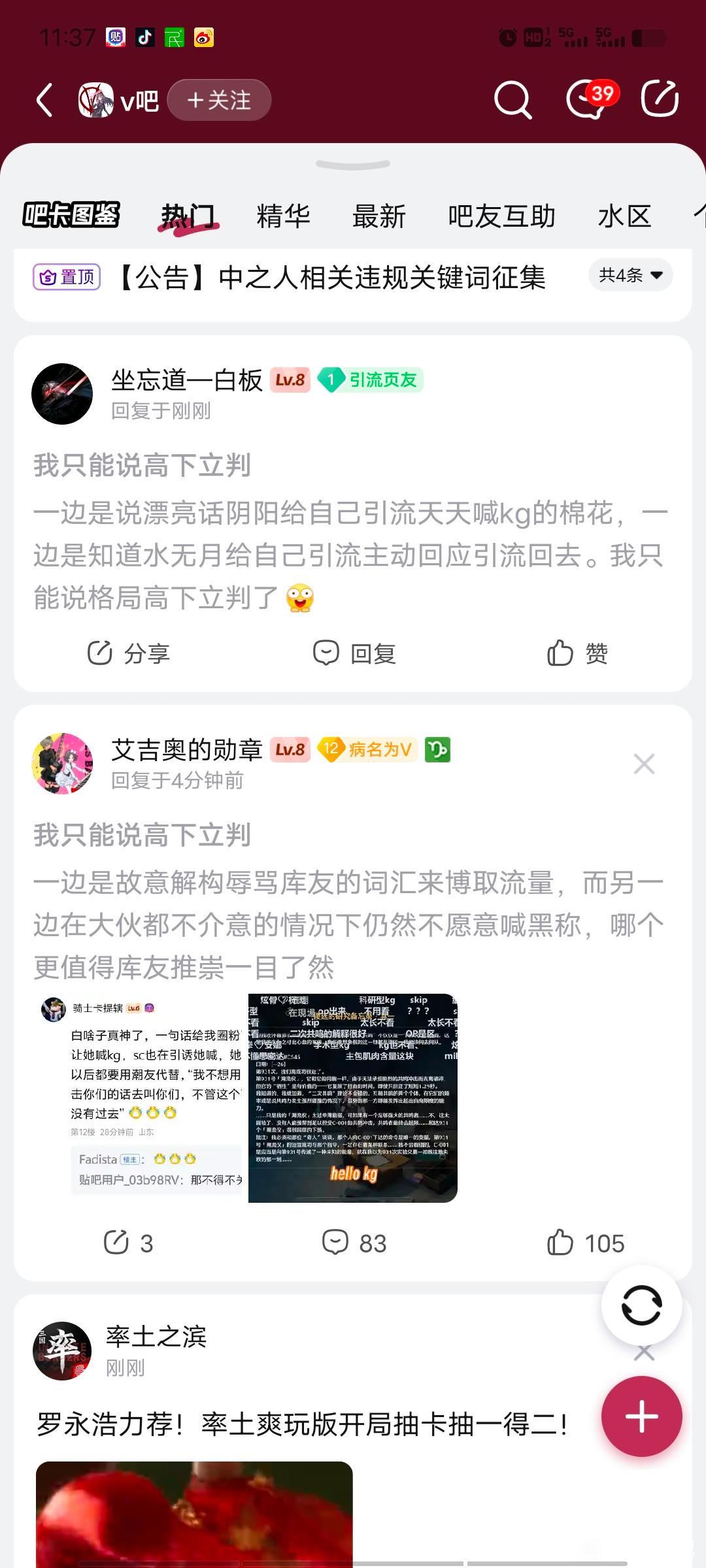Go back from v吧 page
This screenshot has width=706, height=1568.
pos(44,100)
